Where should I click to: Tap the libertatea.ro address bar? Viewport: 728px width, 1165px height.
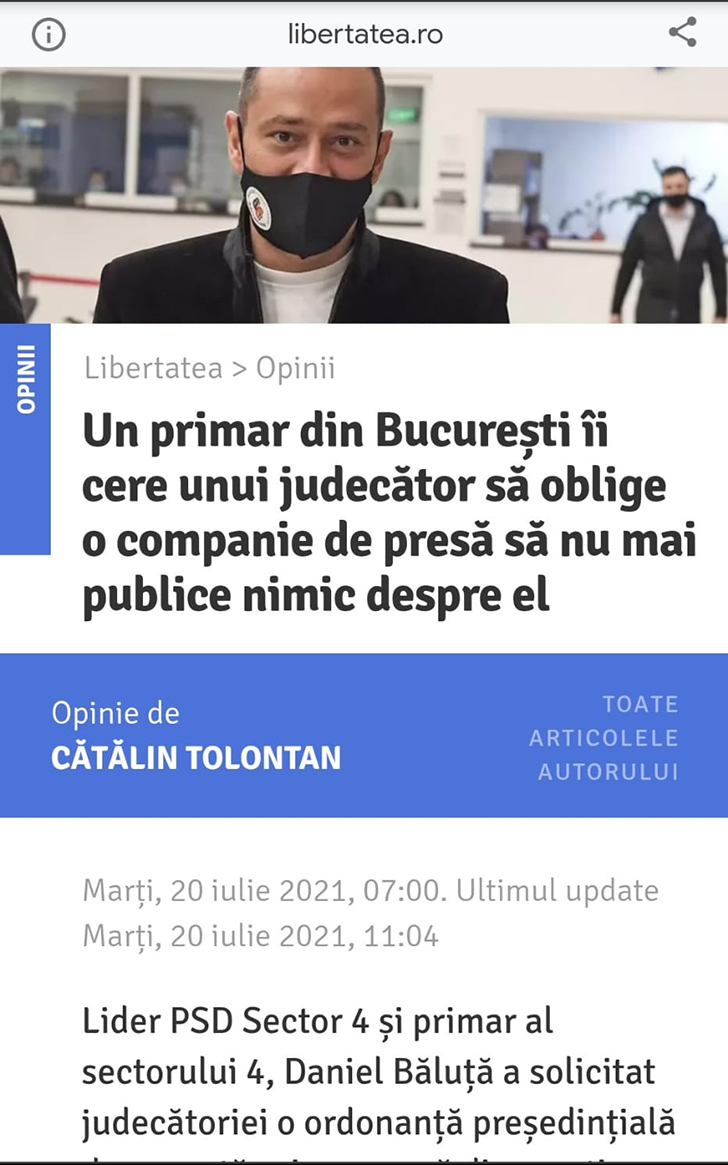[364, 34]
